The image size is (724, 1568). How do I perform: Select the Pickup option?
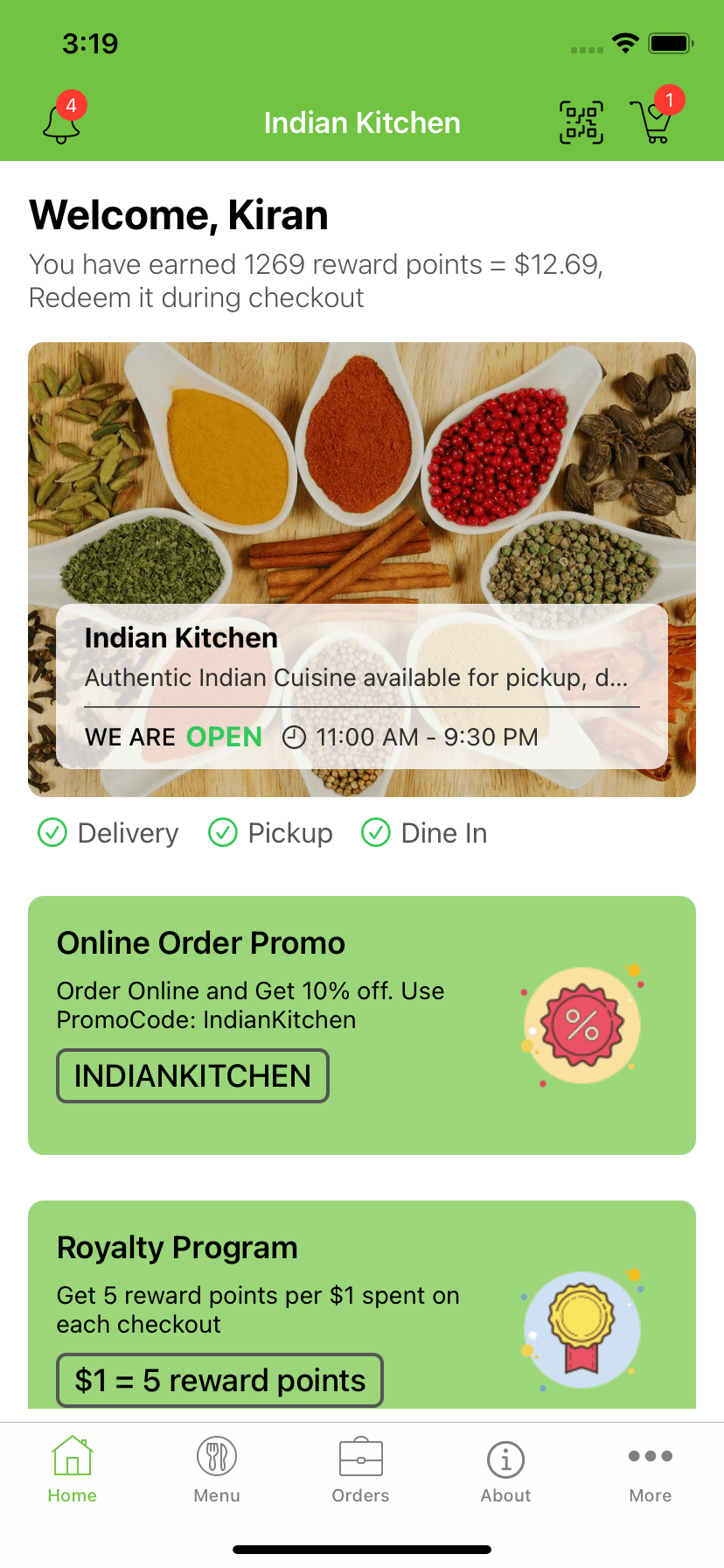[271, 833]
